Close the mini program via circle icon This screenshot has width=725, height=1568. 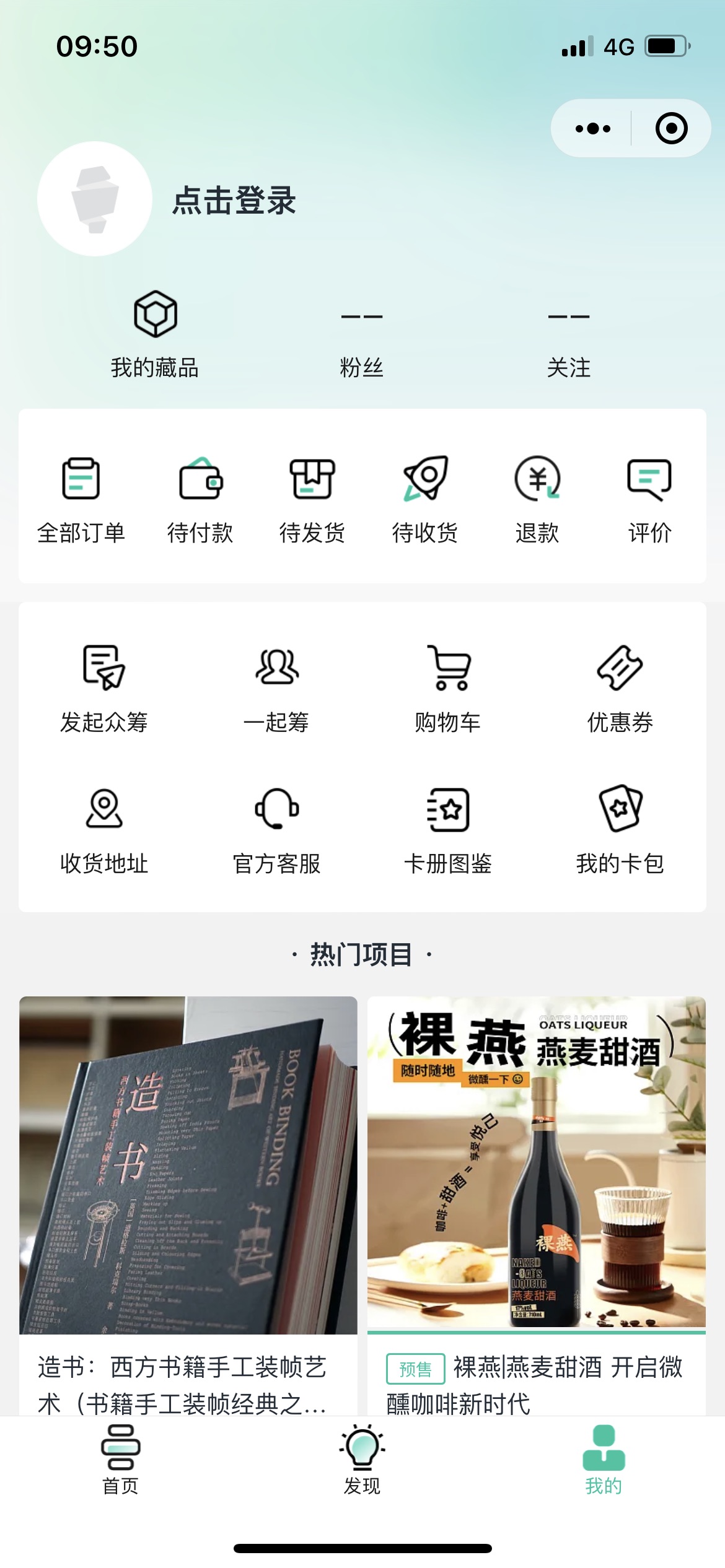pos(671,129)
